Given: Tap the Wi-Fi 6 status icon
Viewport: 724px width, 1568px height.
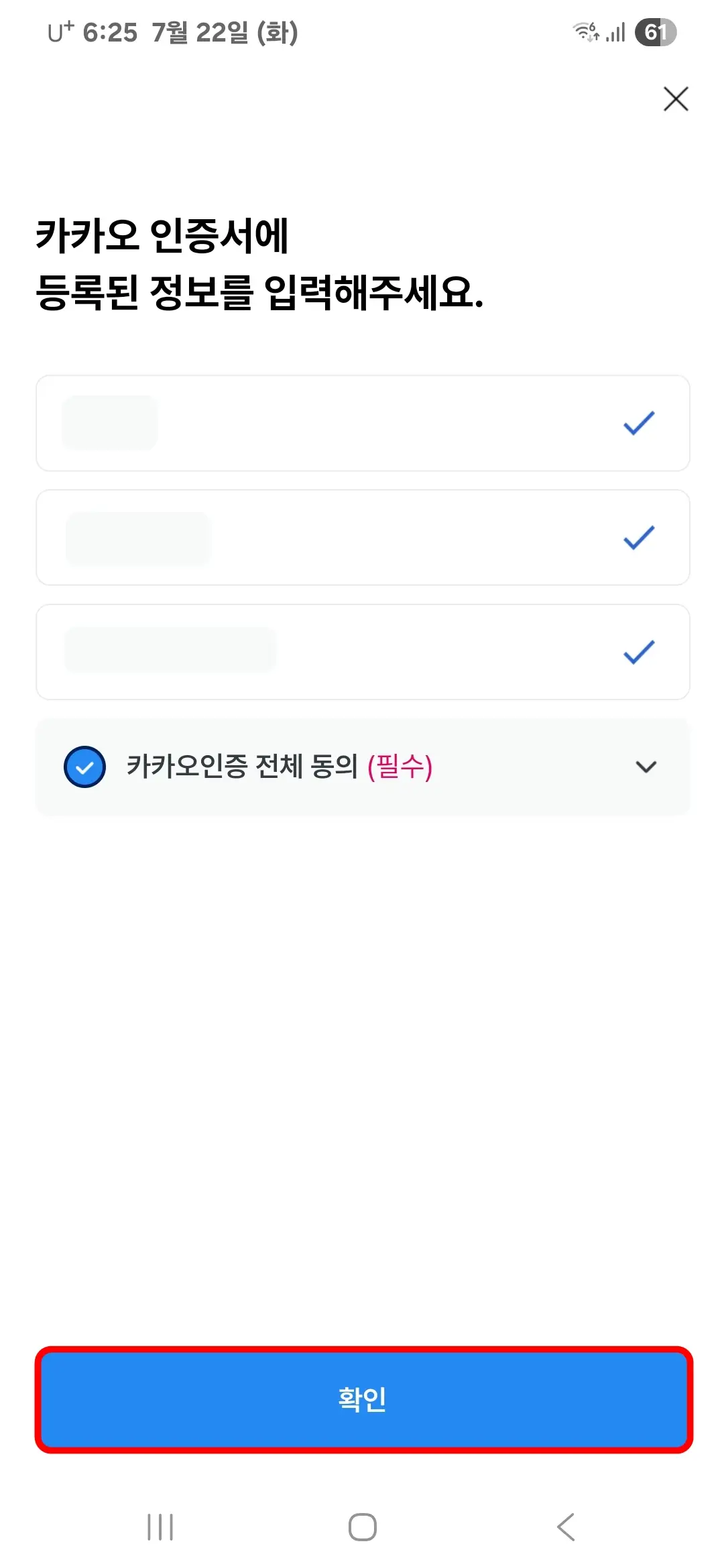Looking at the screenshot, I should click(584, 32).
